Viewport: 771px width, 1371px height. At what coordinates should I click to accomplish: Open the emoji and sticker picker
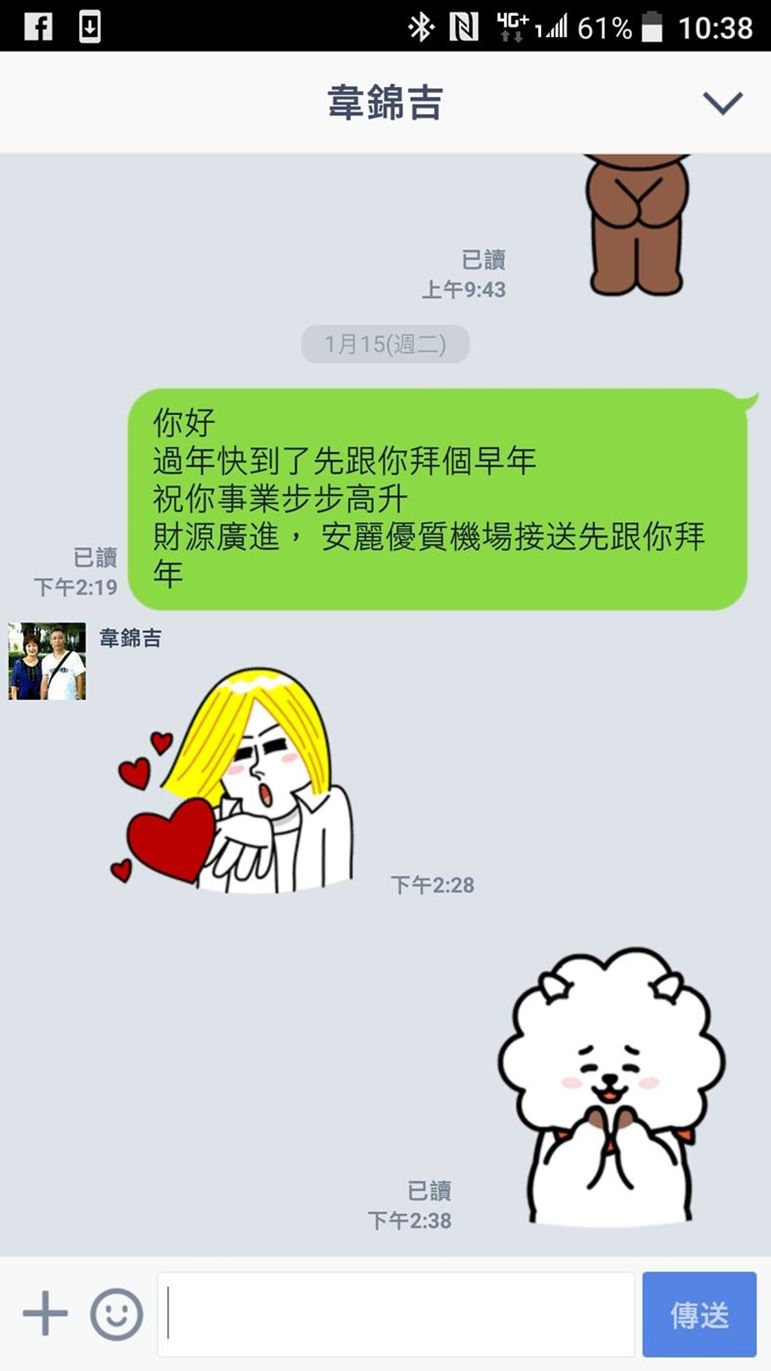tap(117, 1314)
